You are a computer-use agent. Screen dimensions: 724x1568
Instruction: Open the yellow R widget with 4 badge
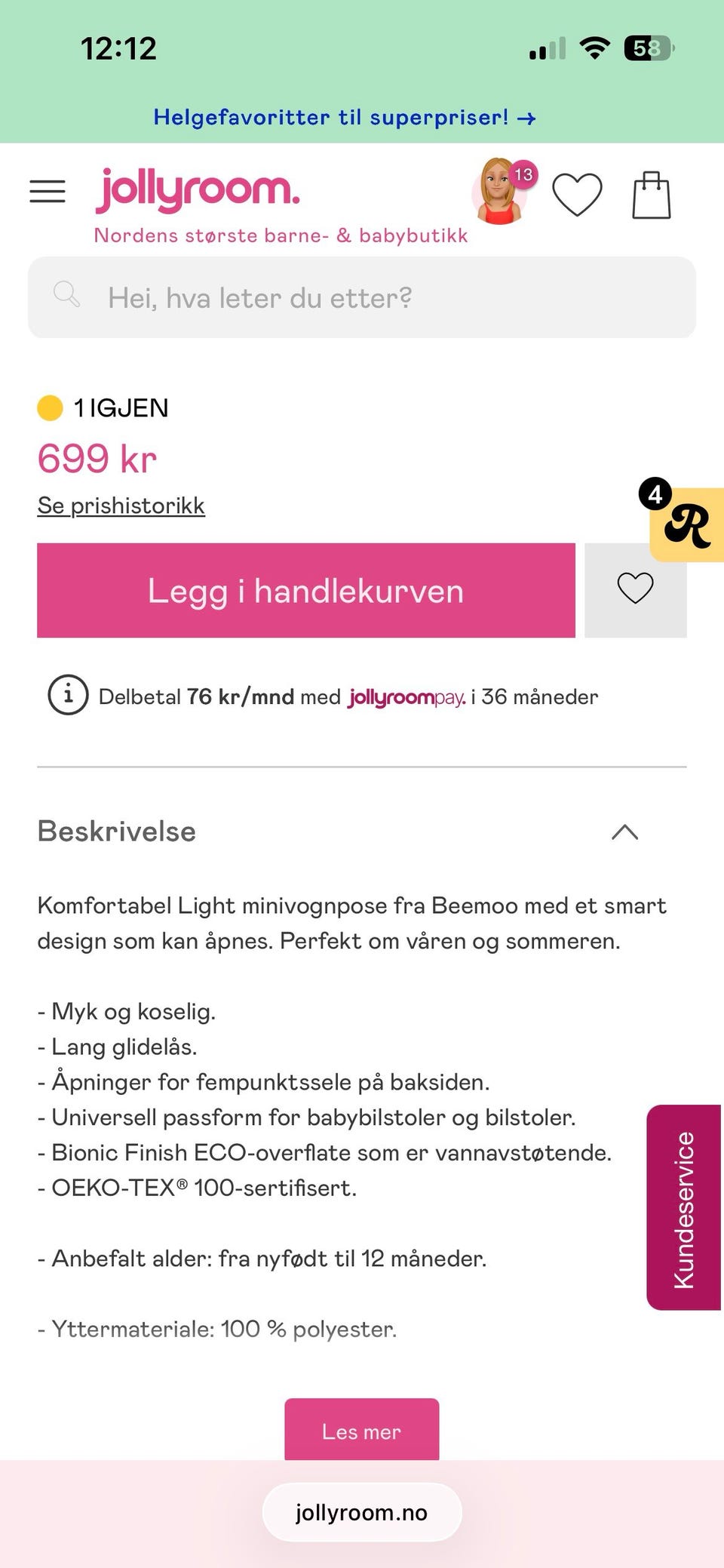[x=683, y=521]
